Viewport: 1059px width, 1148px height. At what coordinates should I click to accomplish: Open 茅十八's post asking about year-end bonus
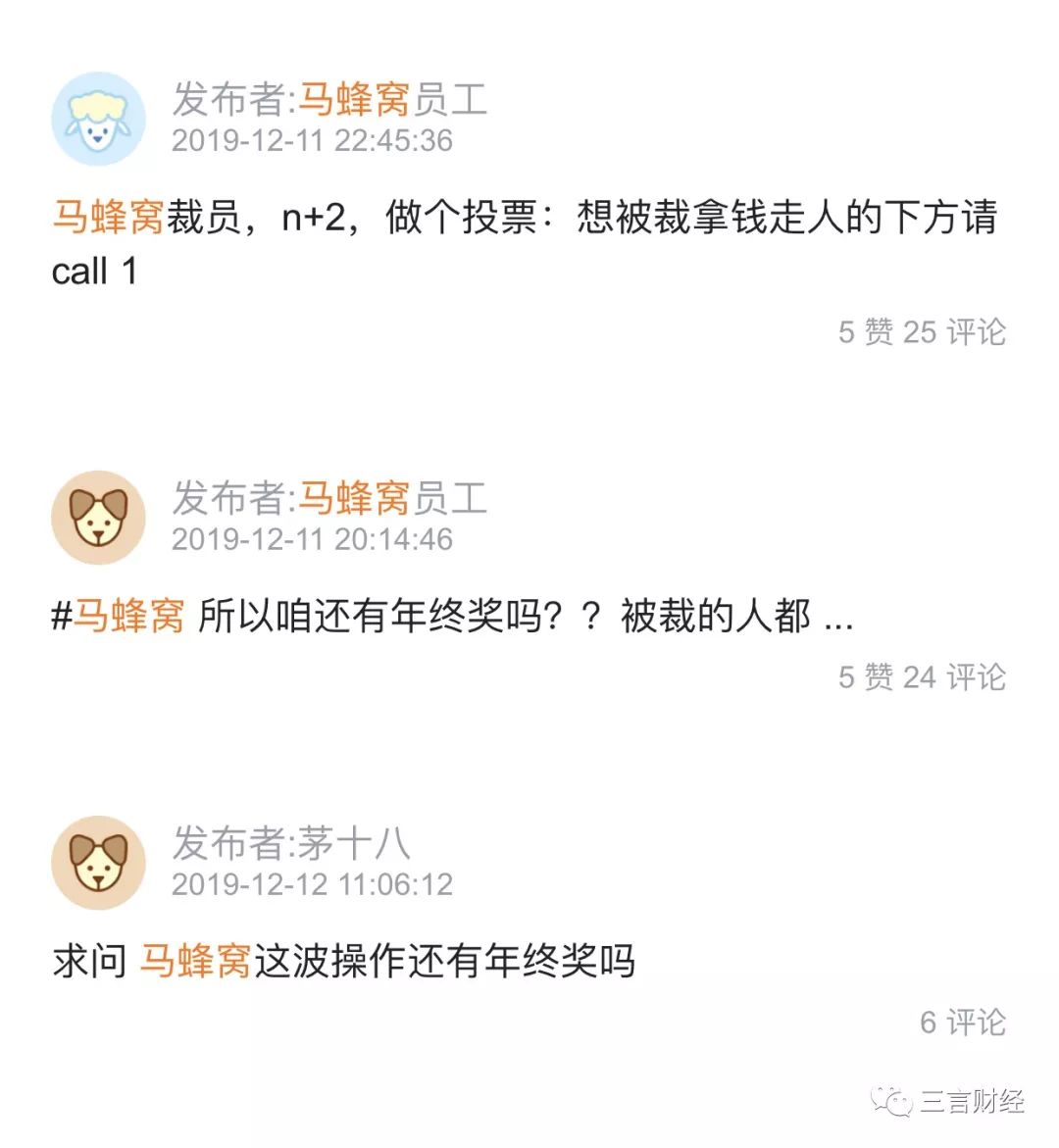click(343, 961)
